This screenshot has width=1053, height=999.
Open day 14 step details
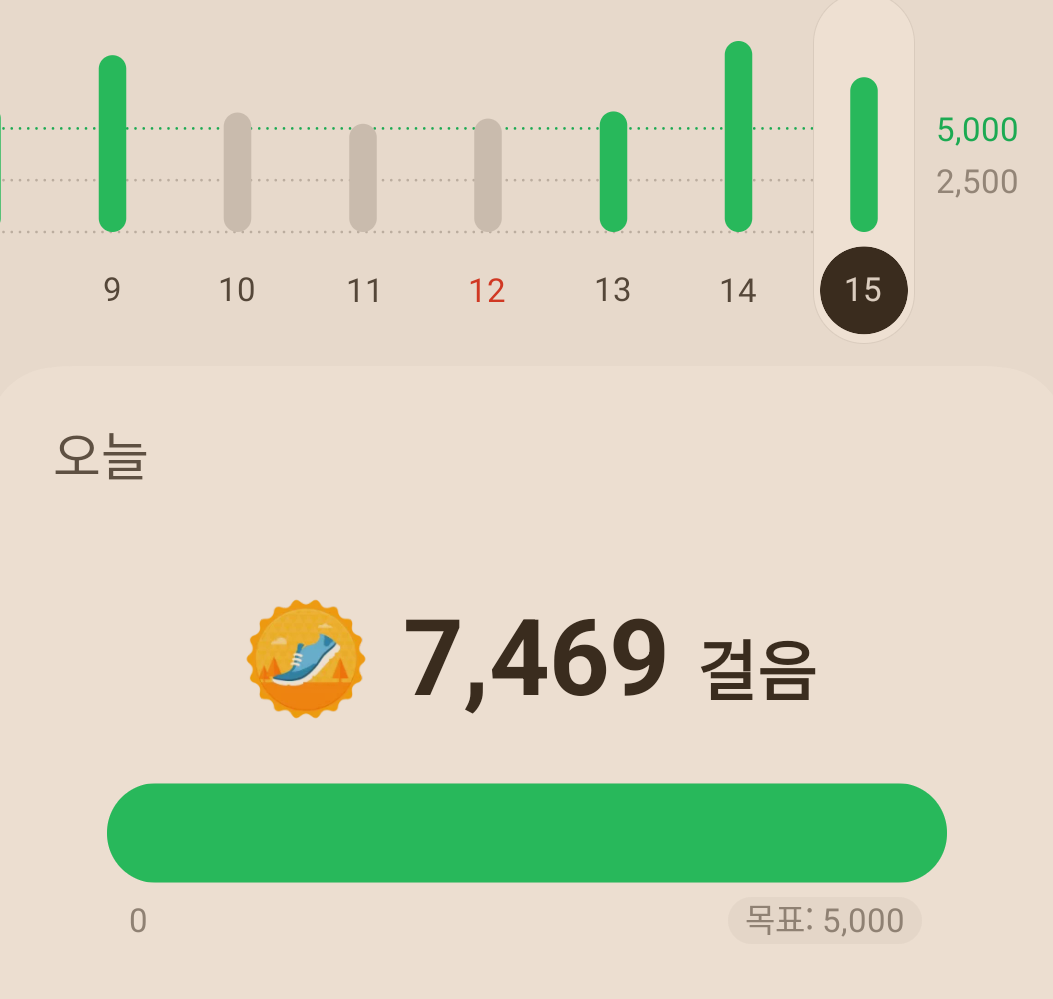[x=738, y=290]
